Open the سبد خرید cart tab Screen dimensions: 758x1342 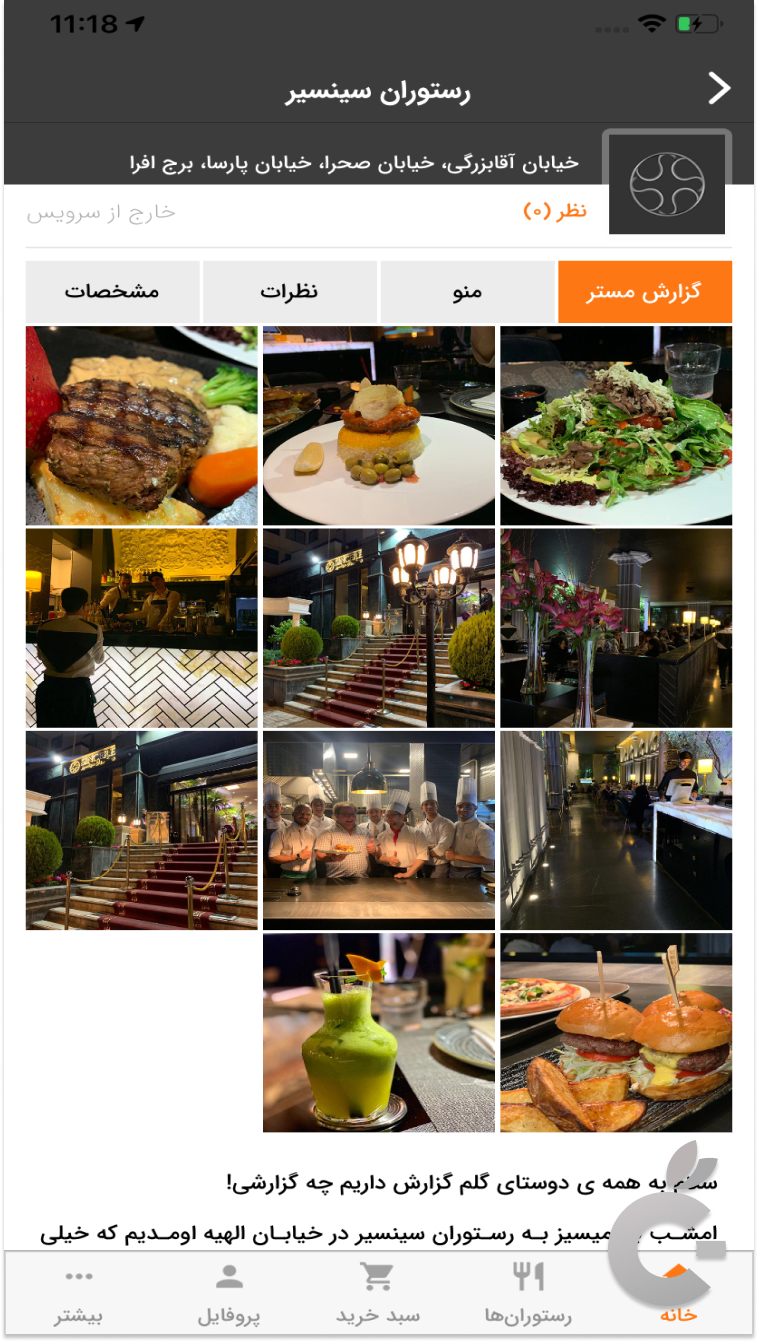(x=377, y=1293)
